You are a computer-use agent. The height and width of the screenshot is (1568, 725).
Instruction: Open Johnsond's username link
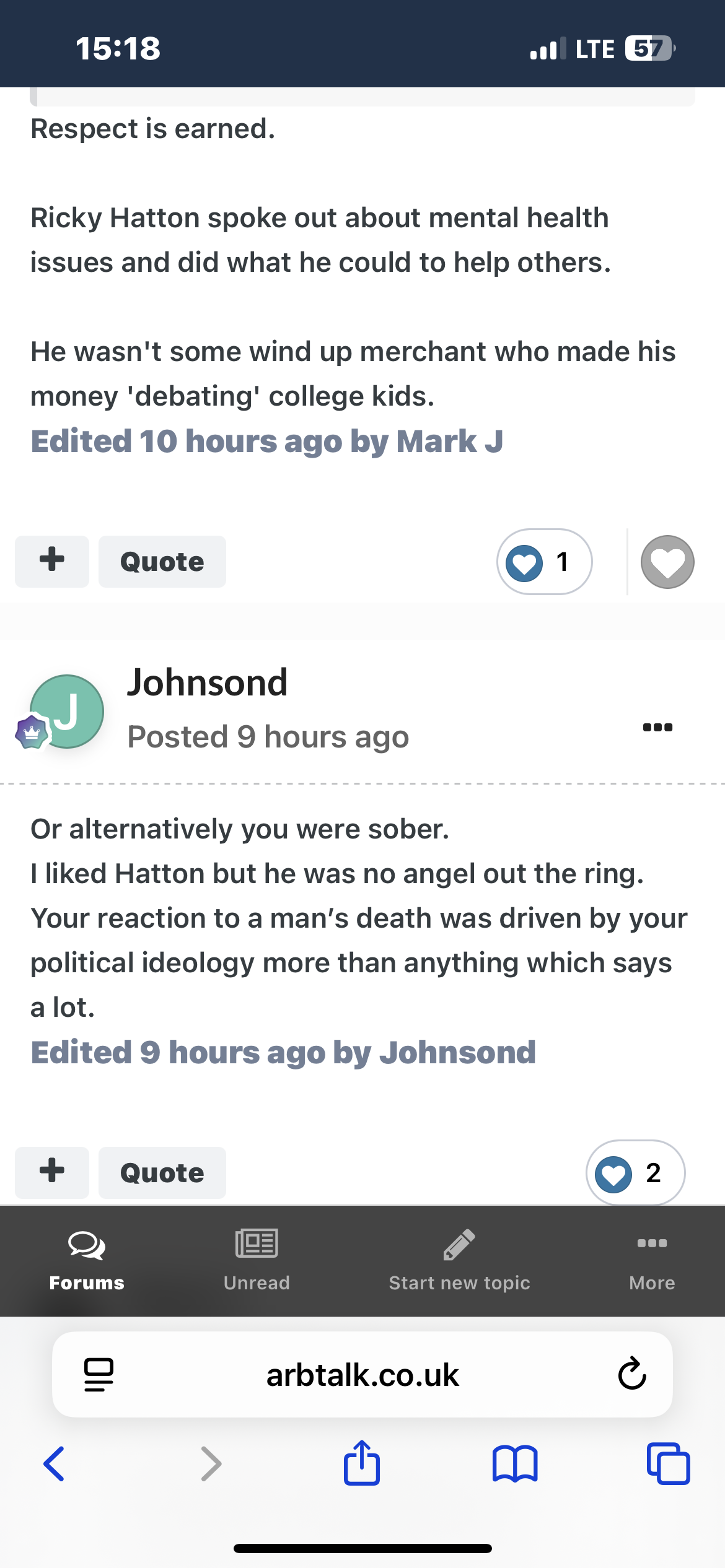pos(208,682)
